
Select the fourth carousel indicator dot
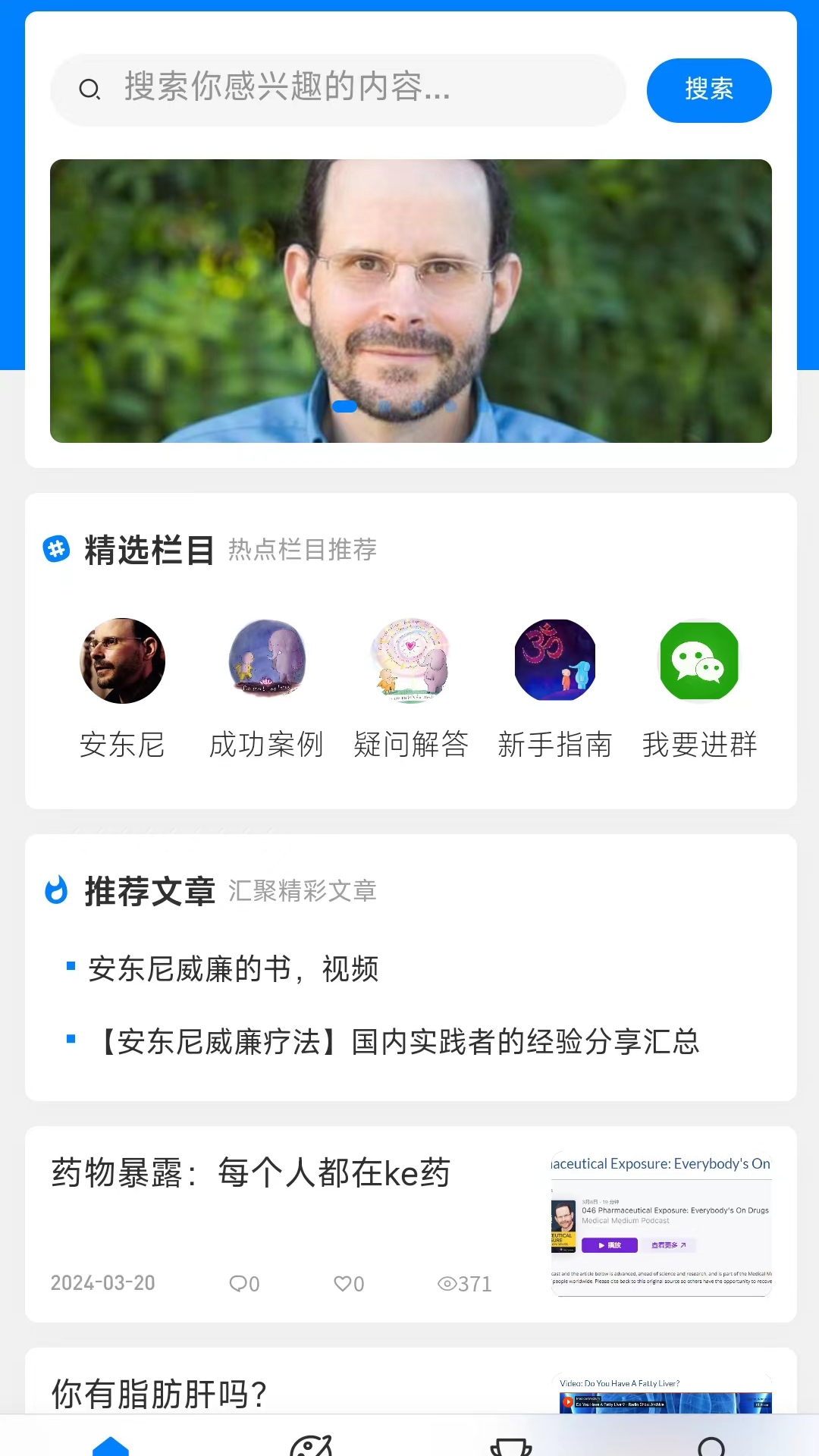click(450, 406)
